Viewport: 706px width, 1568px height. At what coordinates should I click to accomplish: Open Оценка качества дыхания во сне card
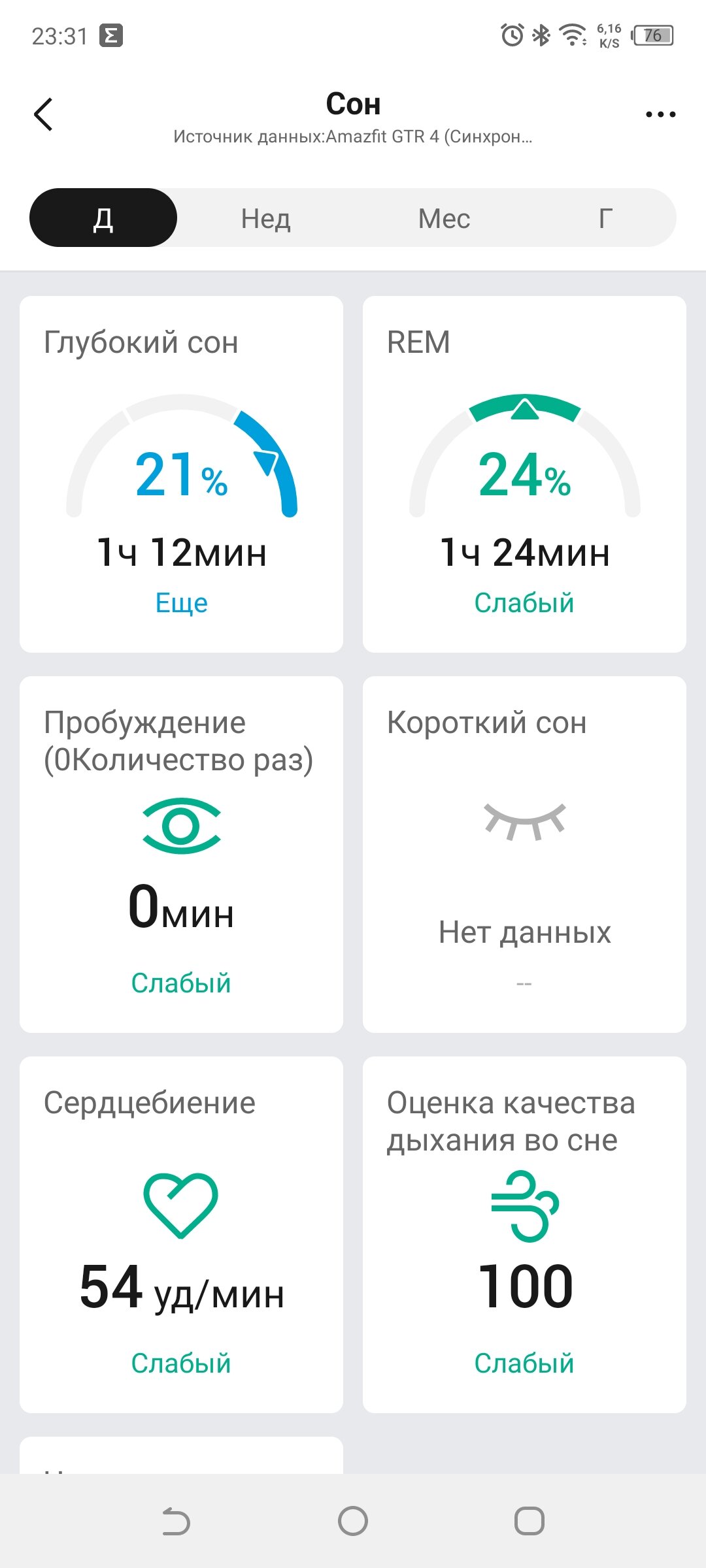click(524, 1235)
